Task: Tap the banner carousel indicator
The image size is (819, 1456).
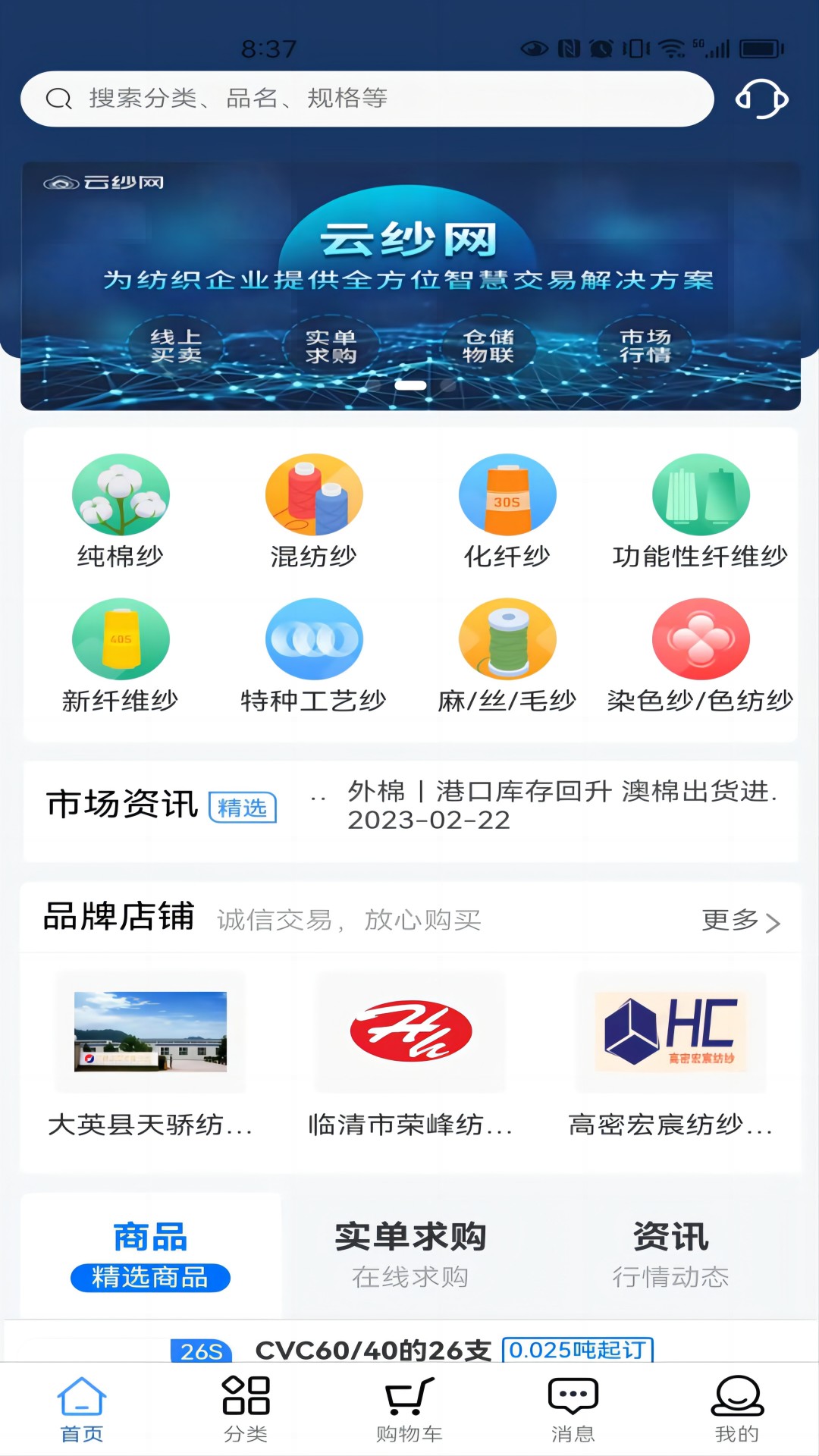Action: (409, 386)
